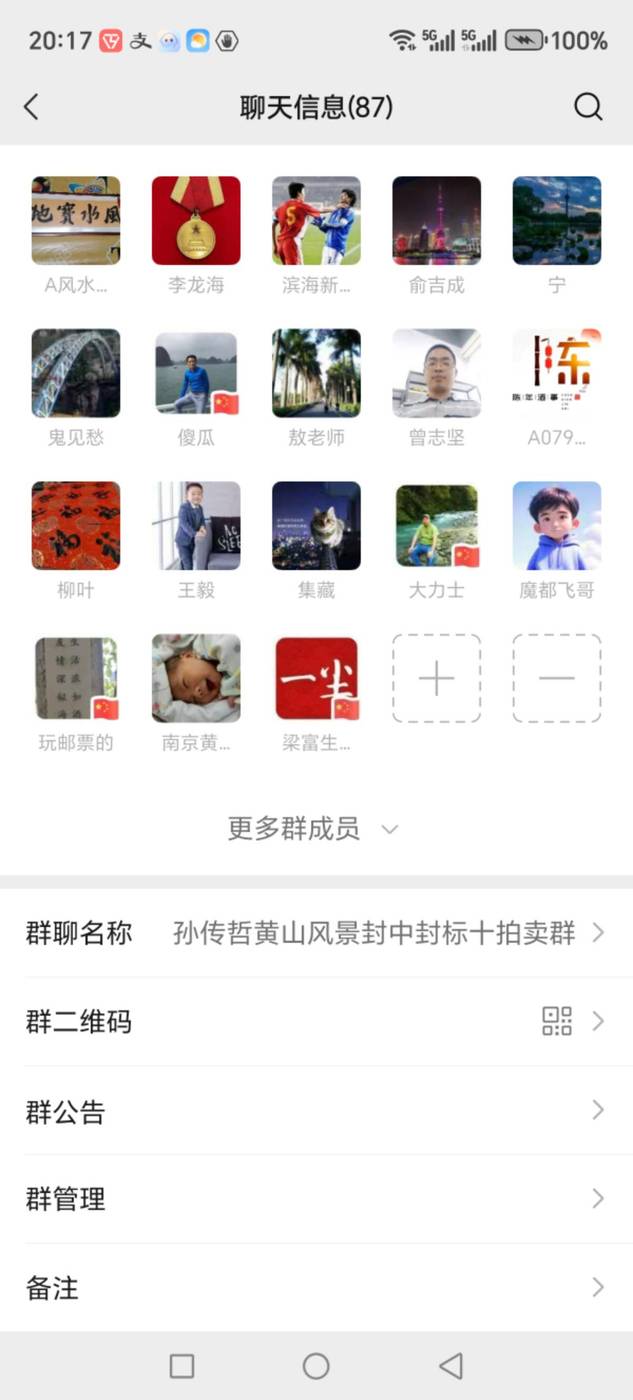The image size is (633, 1400).
Task: Search within the chat info
Action: (x=588, y=107)
